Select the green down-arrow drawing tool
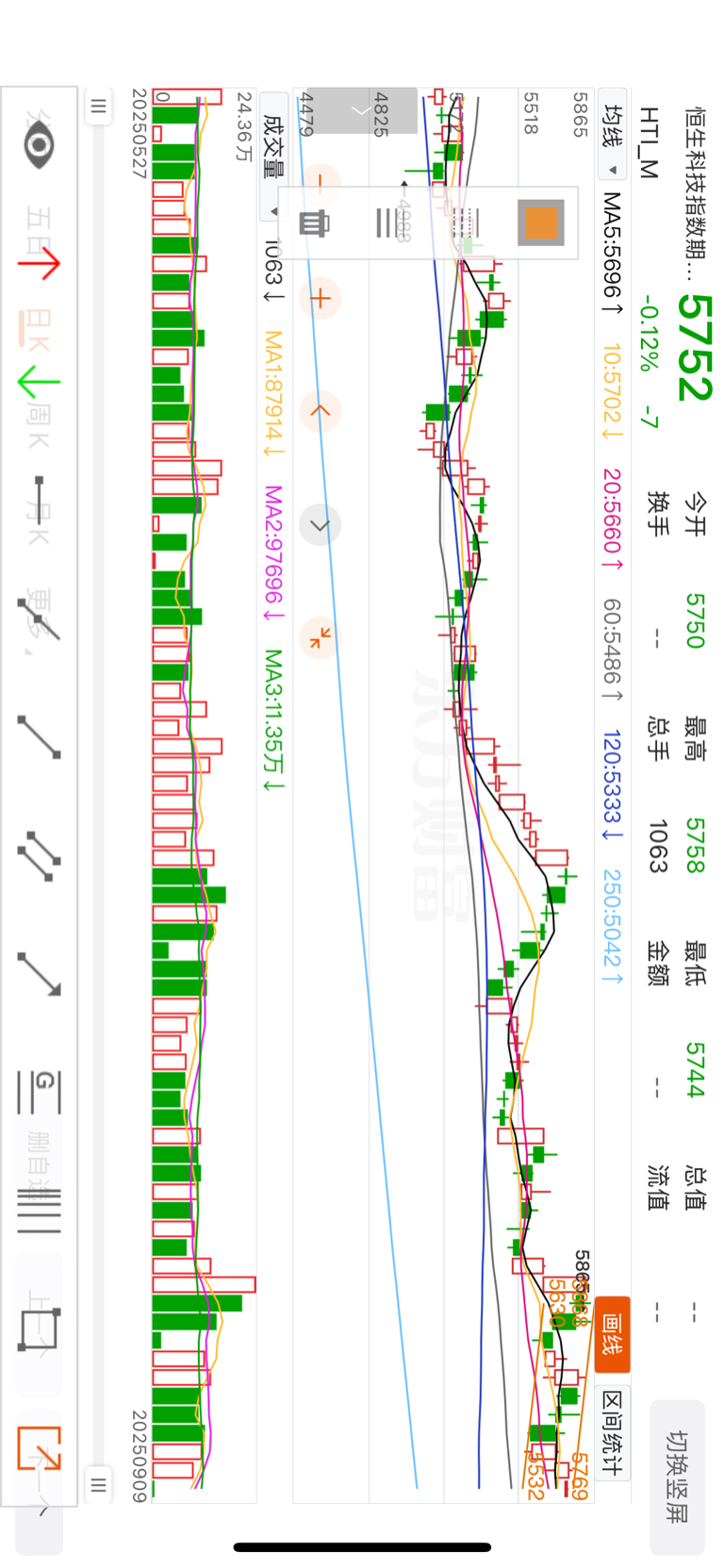 tap(40, 382)
